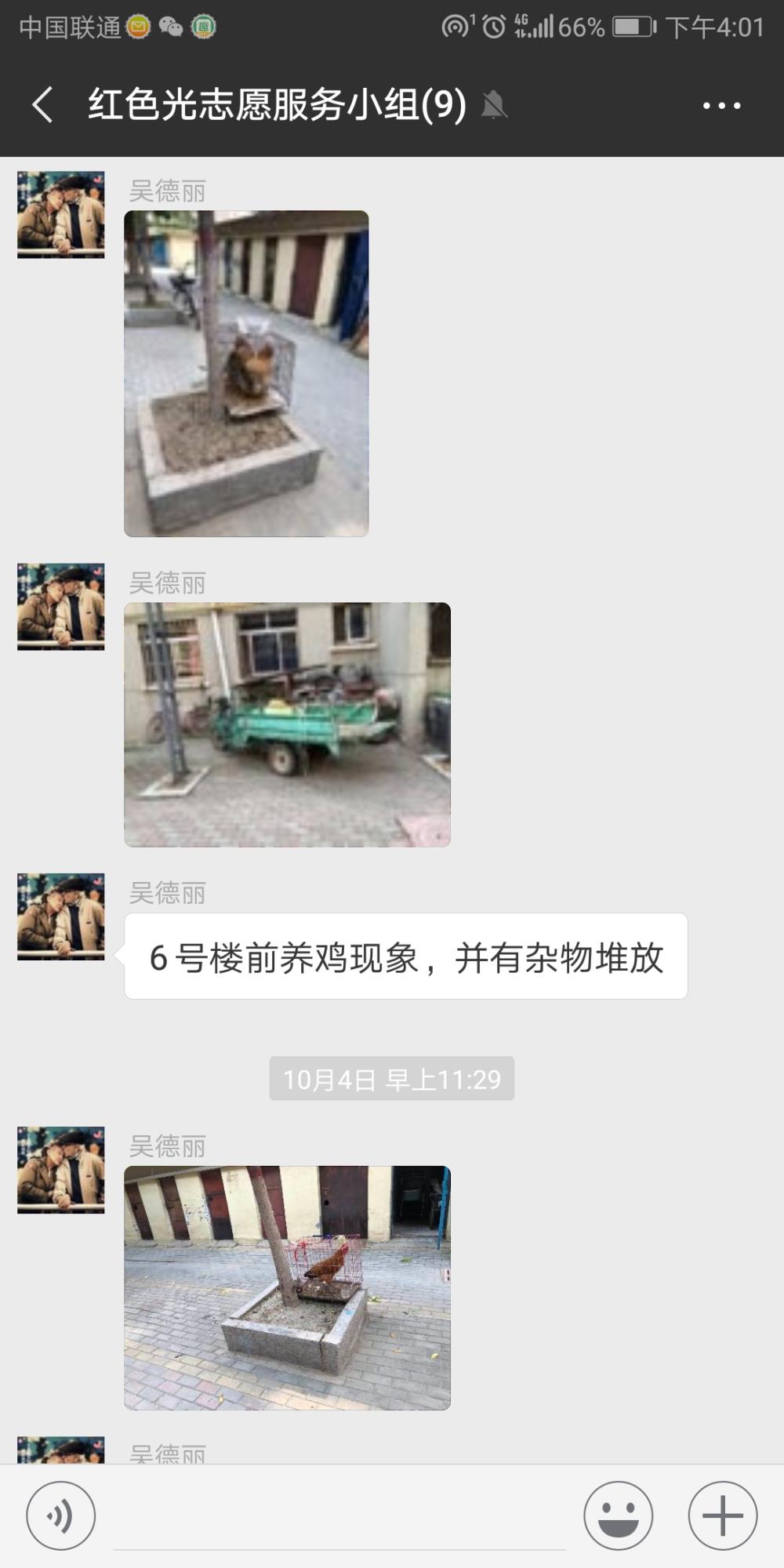This screenshot has height=1568, width=784.
Task: Open 吴德丽's avatar beside the text message
Action: [x=61, y=916]
